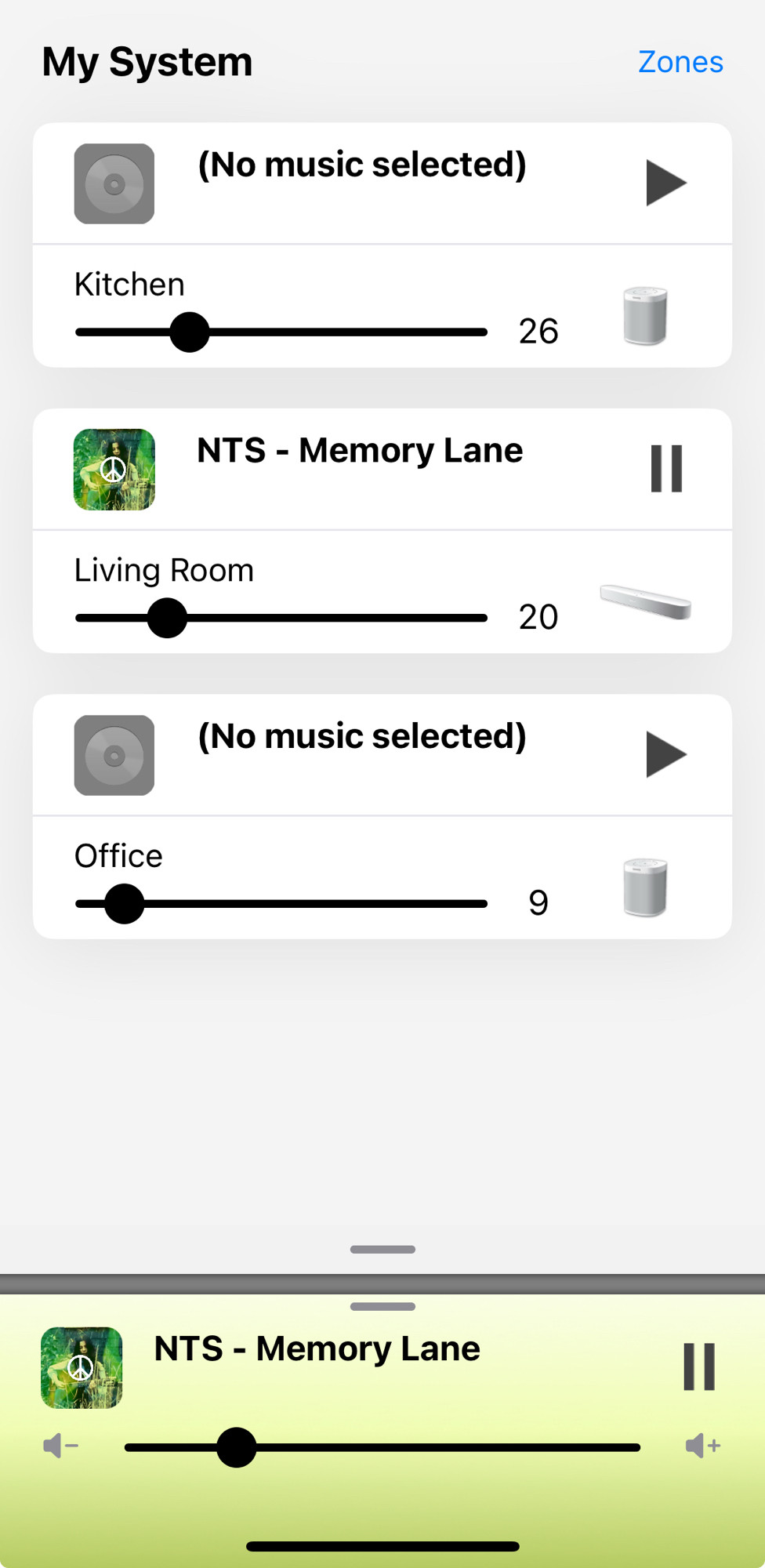The height and width of the screenshot is (1568, 765).
Task: Expand the now-playing panel via album art
Action: (82, 1367)
